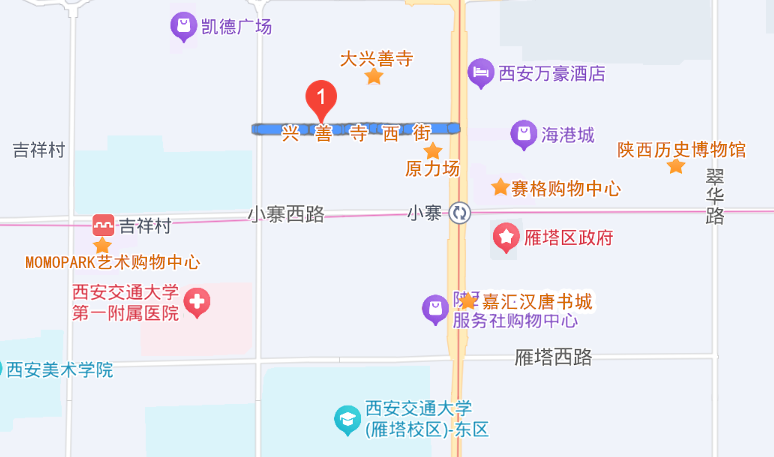Viewport: 774px width, 457px height.
Task: Tap the 吉祥村 metro station icon
Action: [103, 225]
